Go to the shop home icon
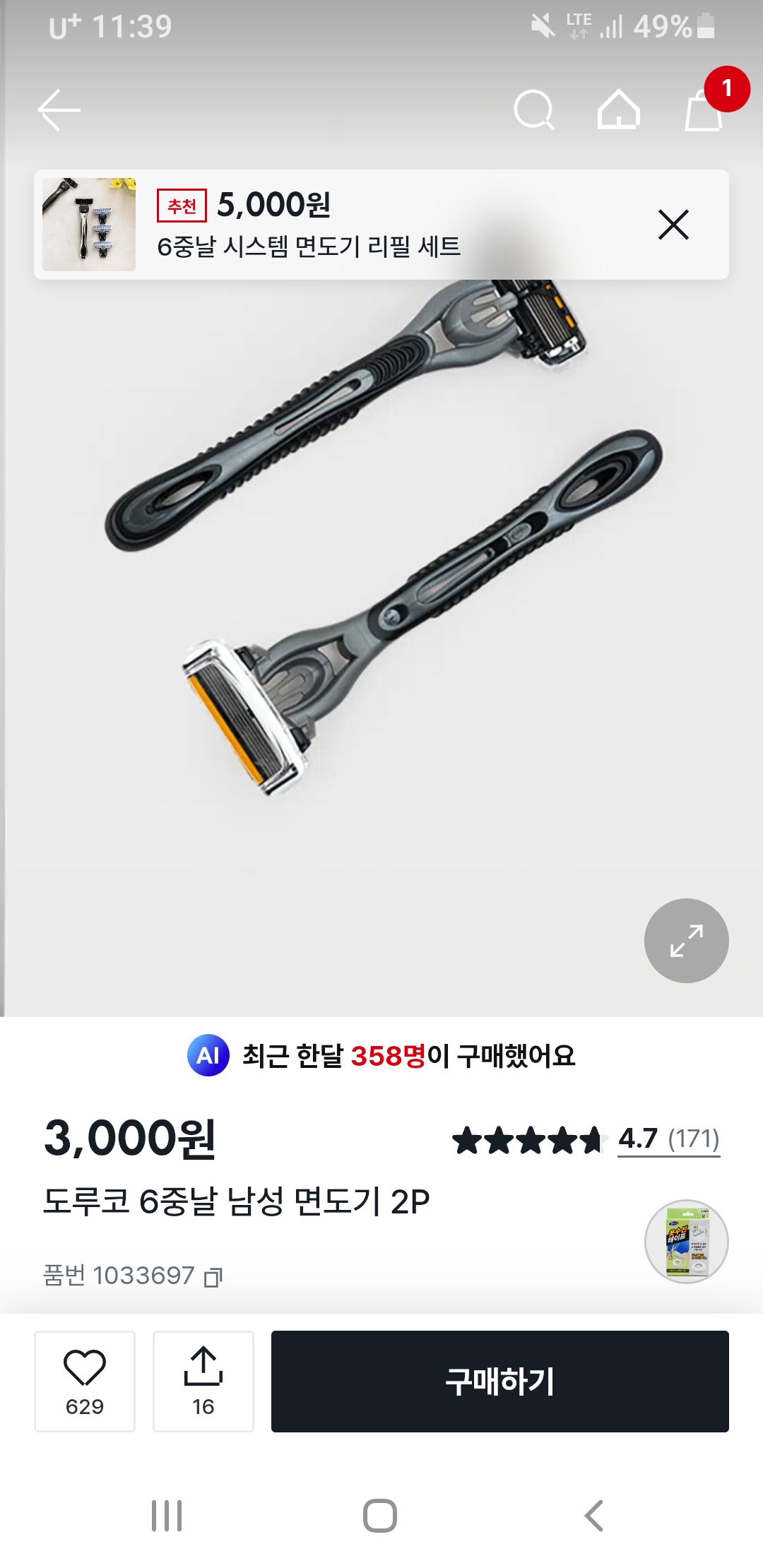 [x=619, y=110]
